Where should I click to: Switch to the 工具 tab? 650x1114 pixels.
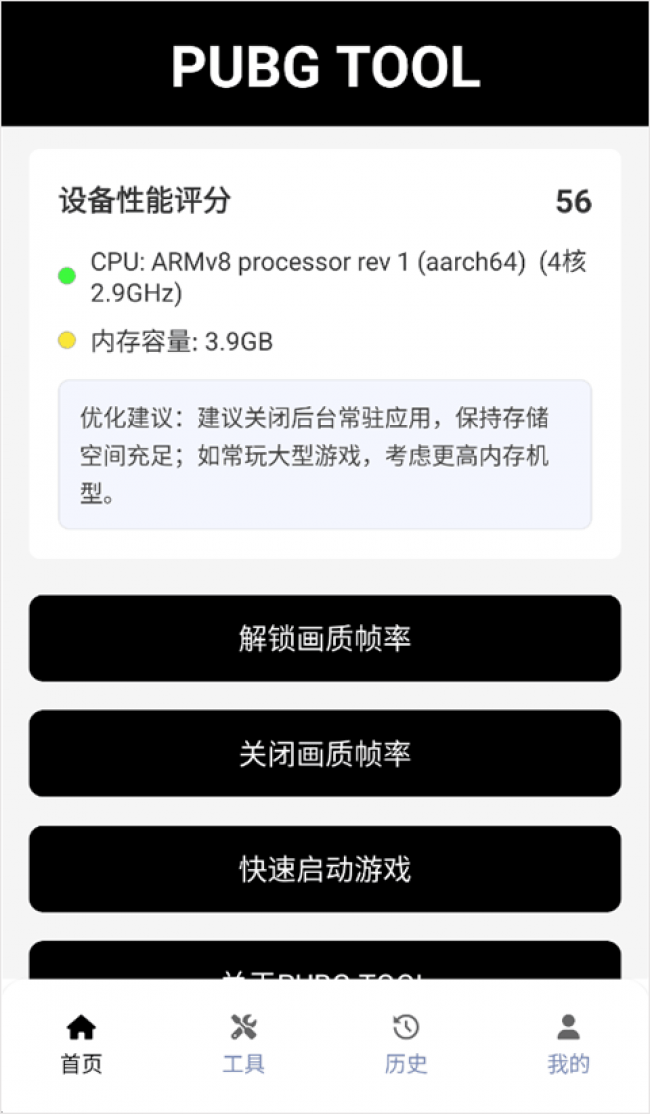(x=243, y=1043)
